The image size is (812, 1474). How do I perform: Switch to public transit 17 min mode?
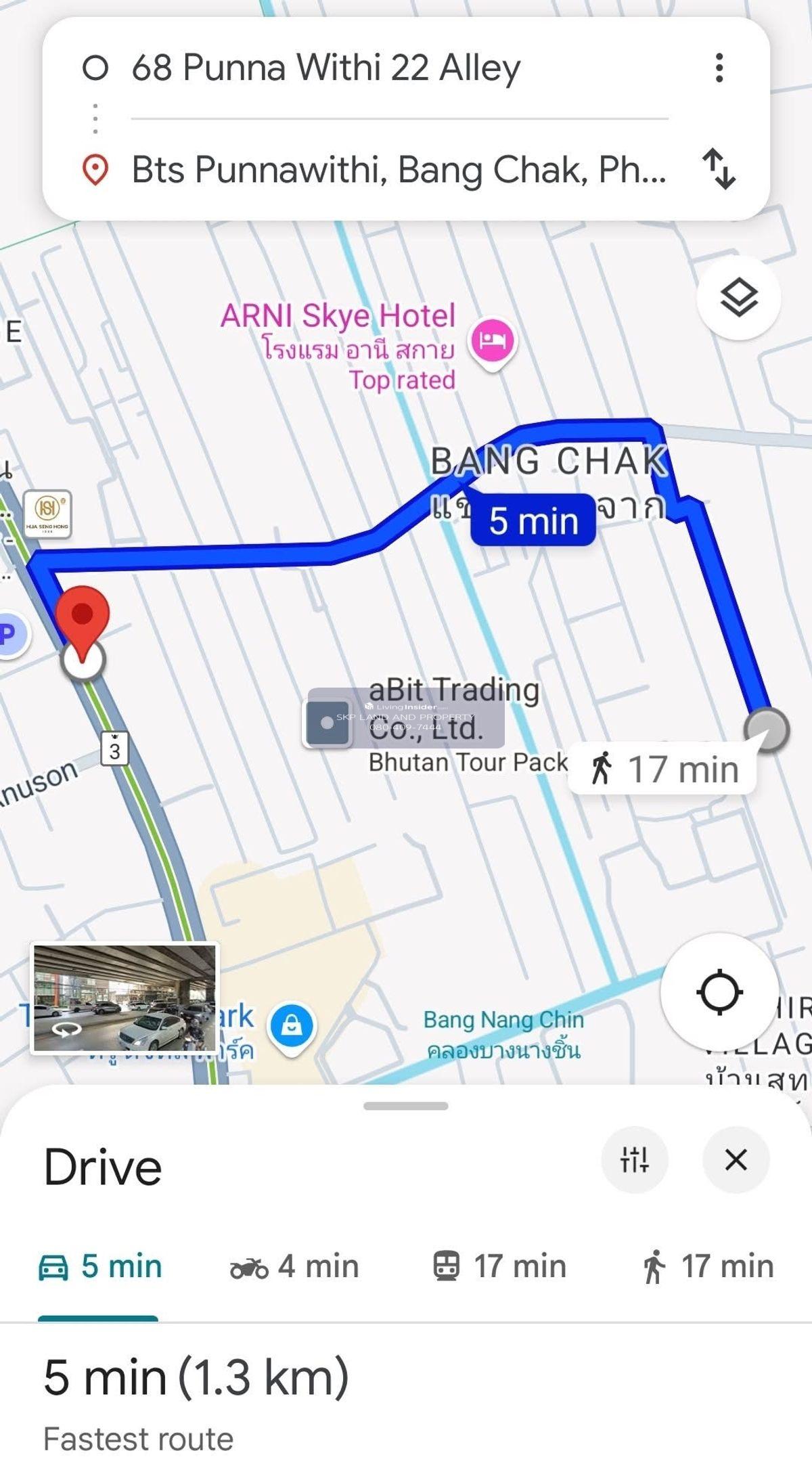(499, 1266)
